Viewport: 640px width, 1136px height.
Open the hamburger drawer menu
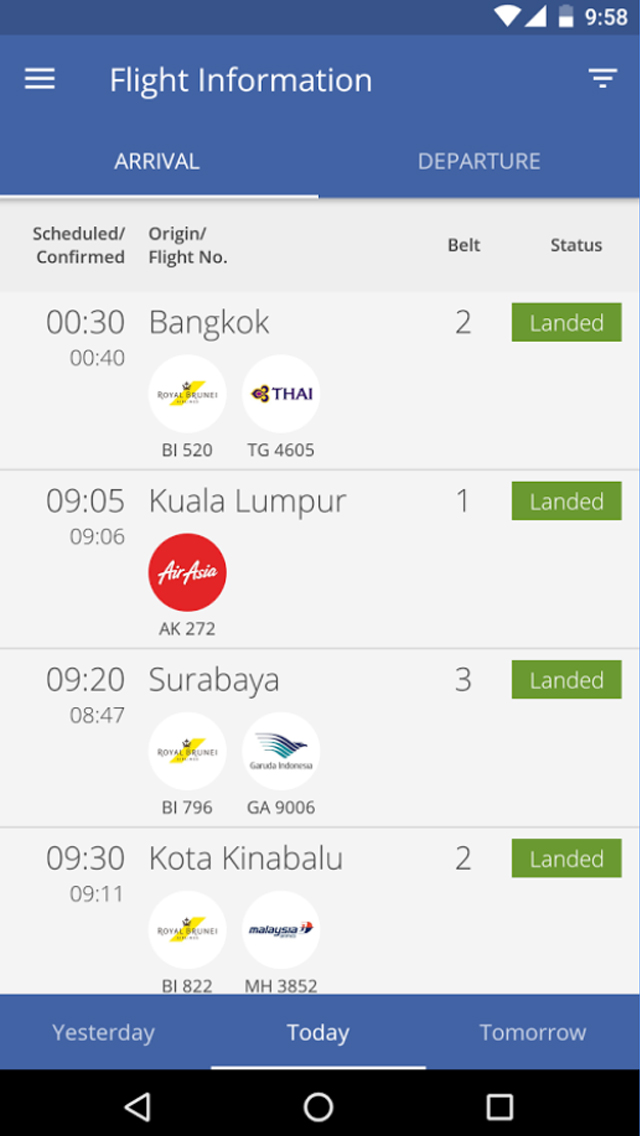40,79
